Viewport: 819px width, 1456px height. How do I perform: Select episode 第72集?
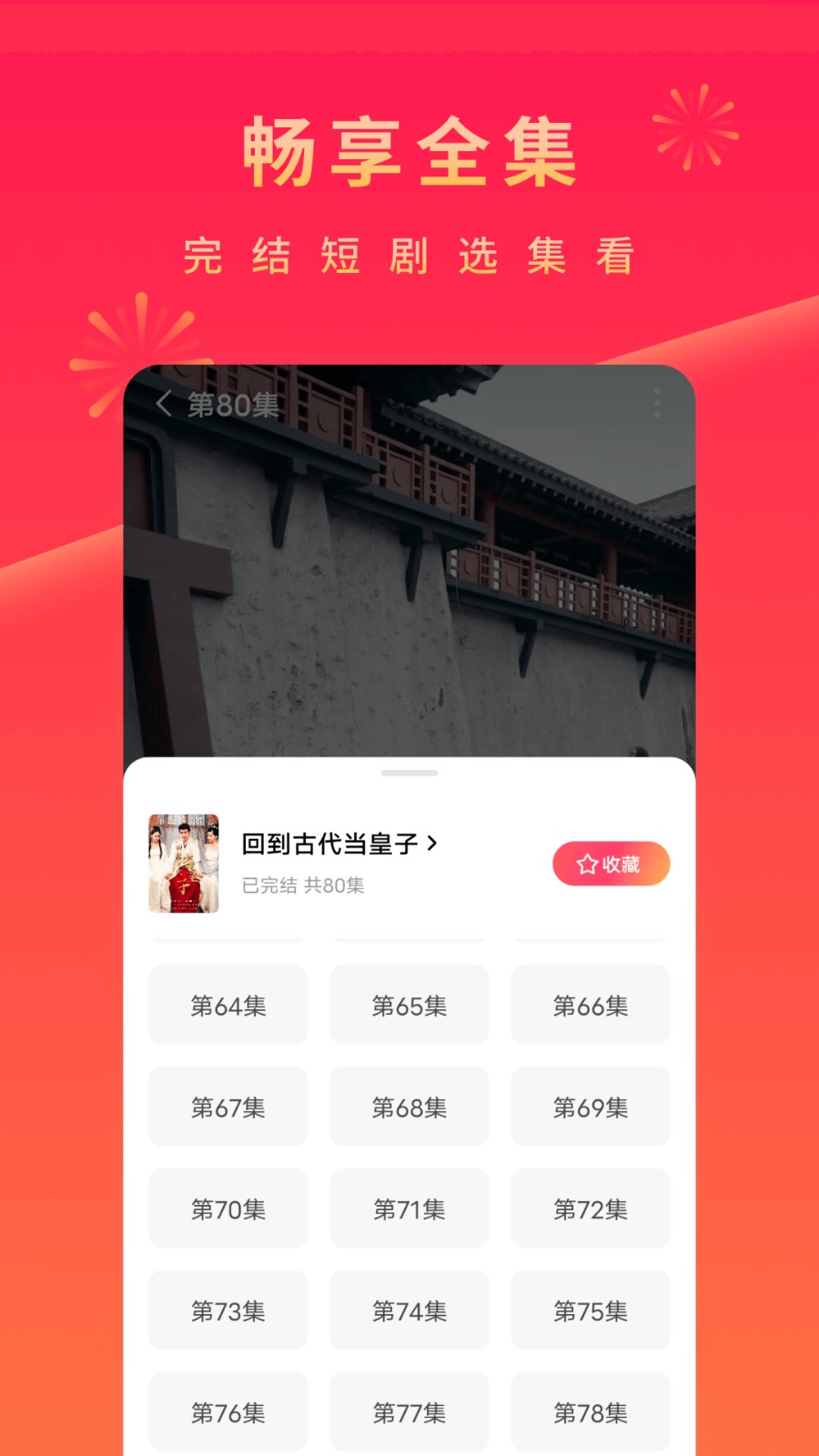tap(591, 1208)
